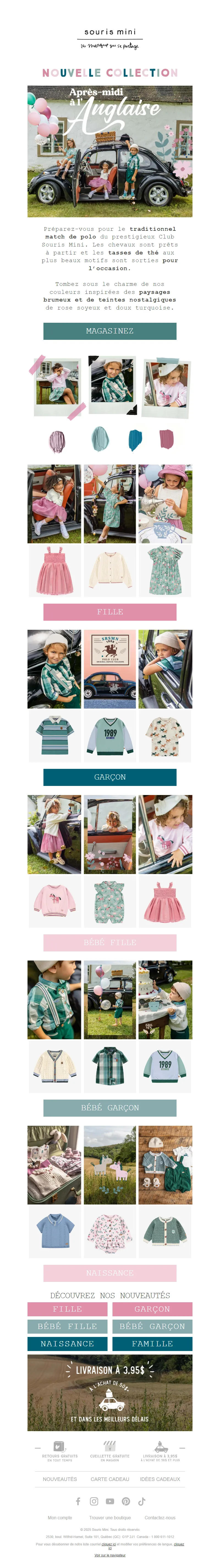Open Contactez-nous link

[x=160, y=1518]
